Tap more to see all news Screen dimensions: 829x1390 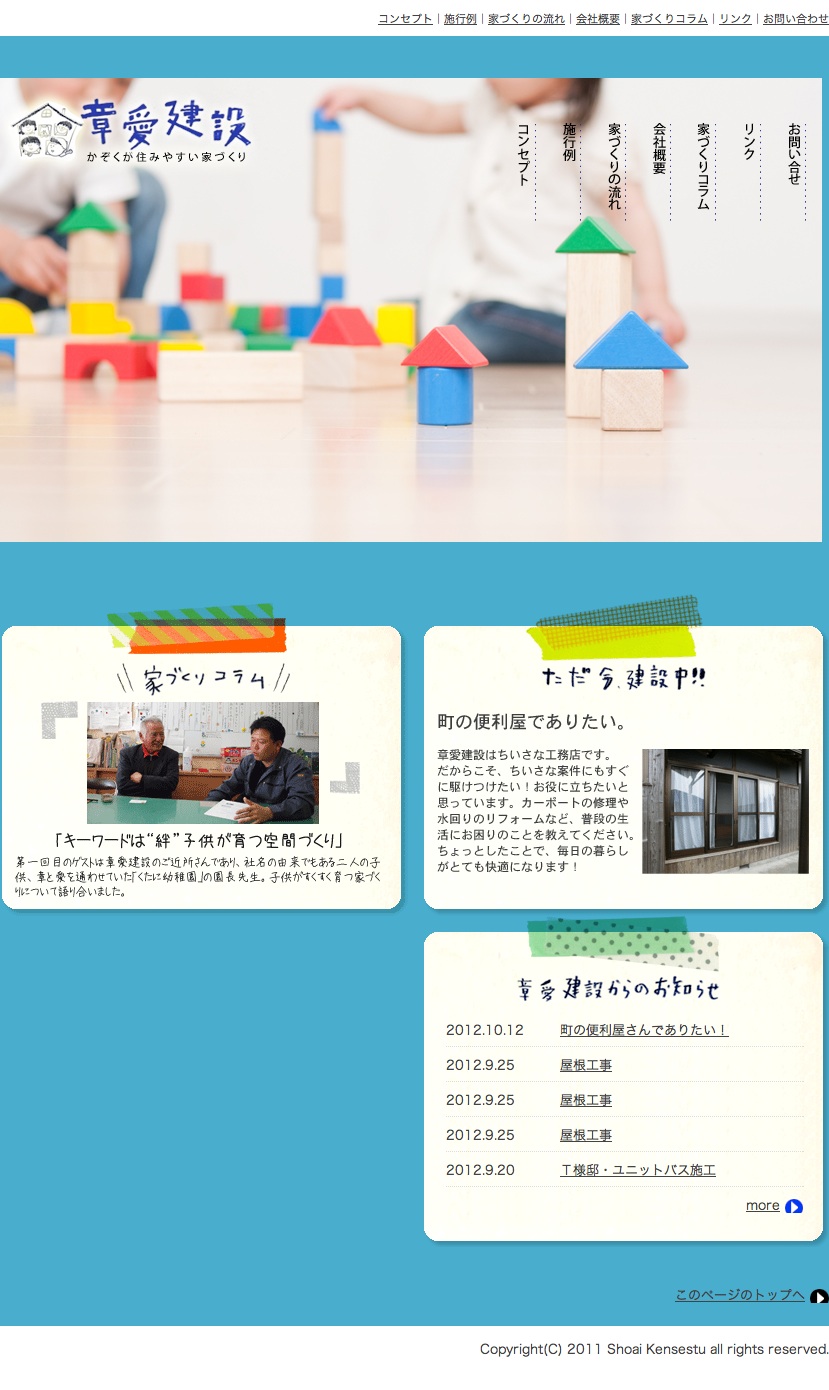763,1206
